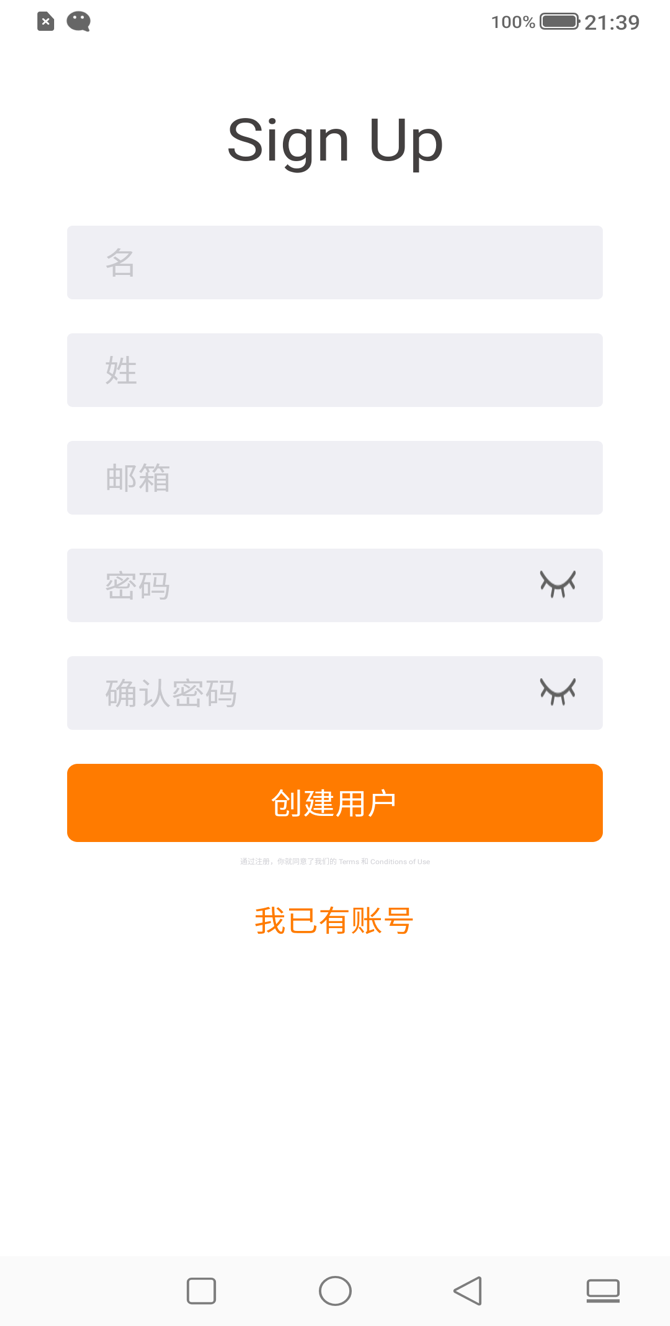Viewport: 670px width, 1326px height.
Task: Select the 邮箱 email field
Action: pos(334,478)
